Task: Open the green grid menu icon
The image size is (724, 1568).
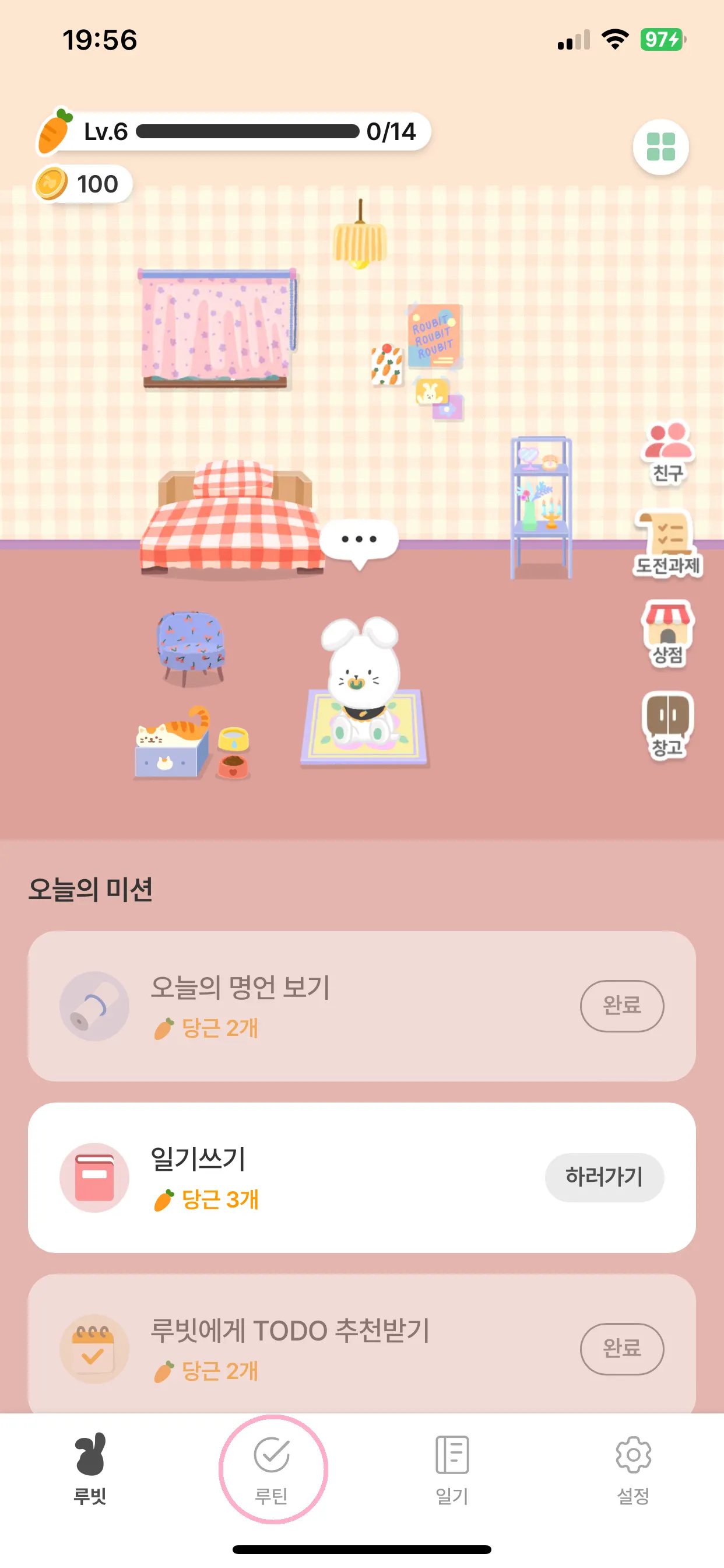Action: pyautogui.click(x=660, y=146)
